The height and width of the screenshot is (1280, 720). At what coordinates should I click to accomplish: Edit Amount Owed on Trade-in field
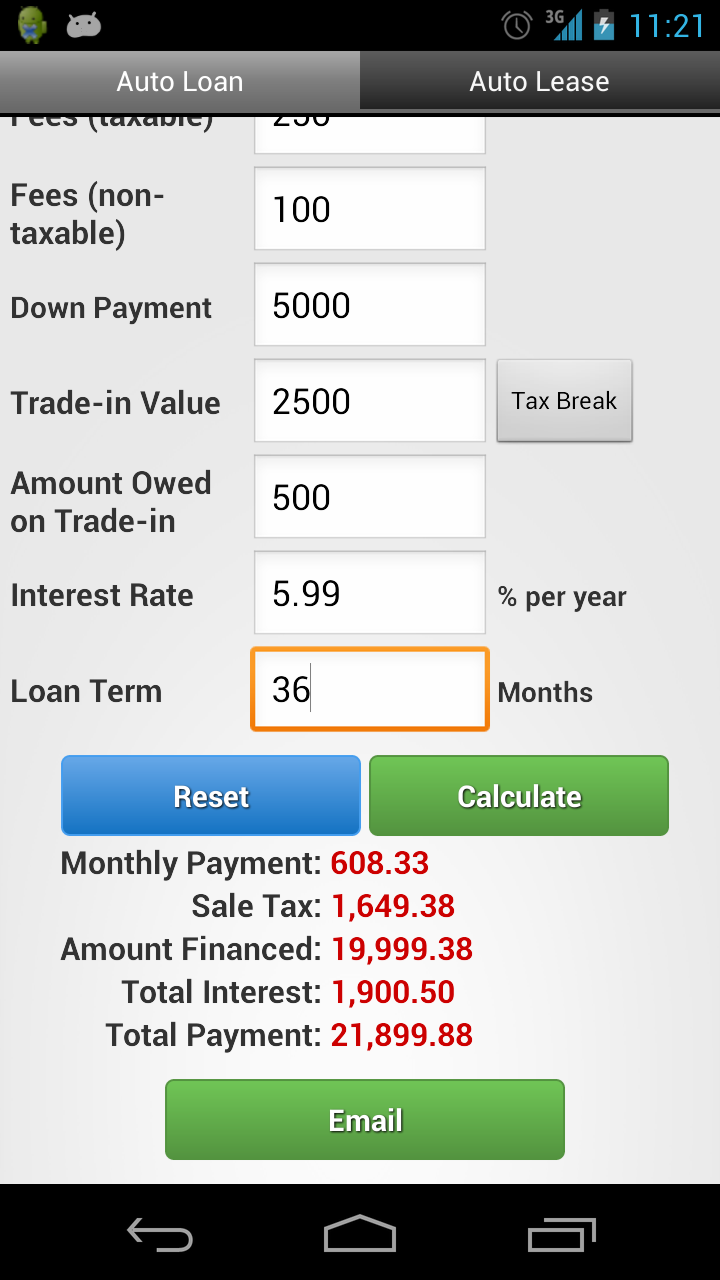click(x=370, y=497)
